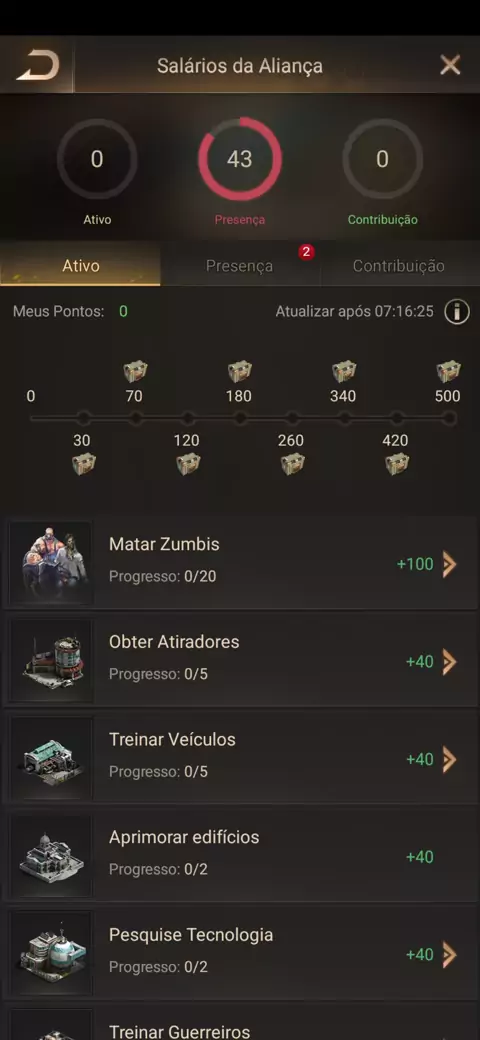Tap the reward chest at 500 points
Screen dimensions: 480x1040
pyautogui.click(x=448, y=371)
